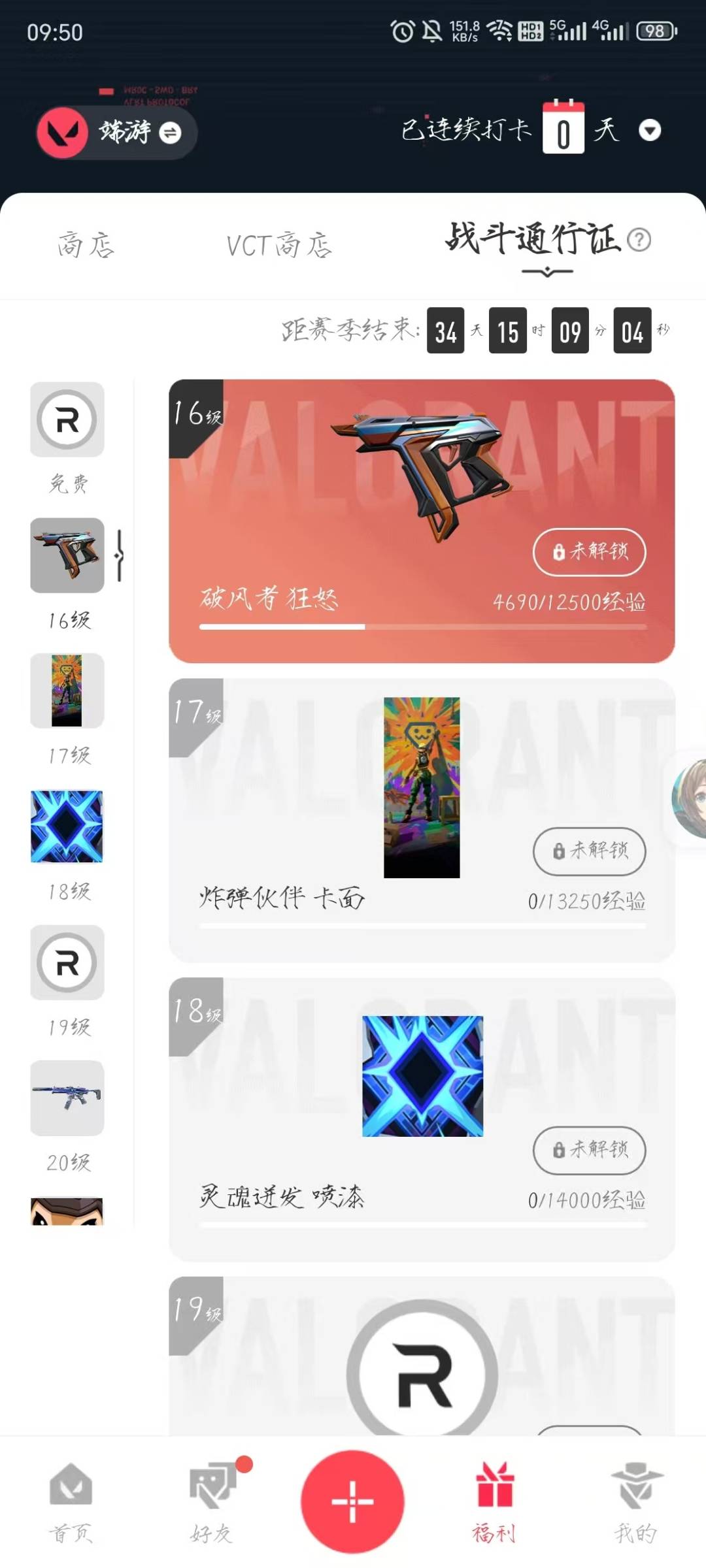Switch to the VCT商店 tab
The image size is (706, 1568).
279,246
